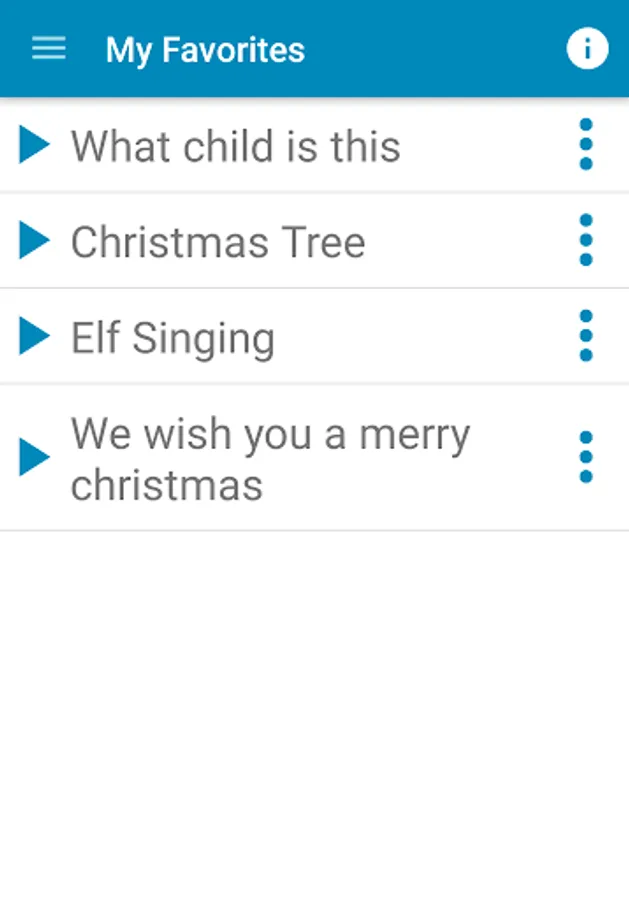The image size is (629, 900).
Task: Play the What child is this sound
Action: click(x=35, y=146)
